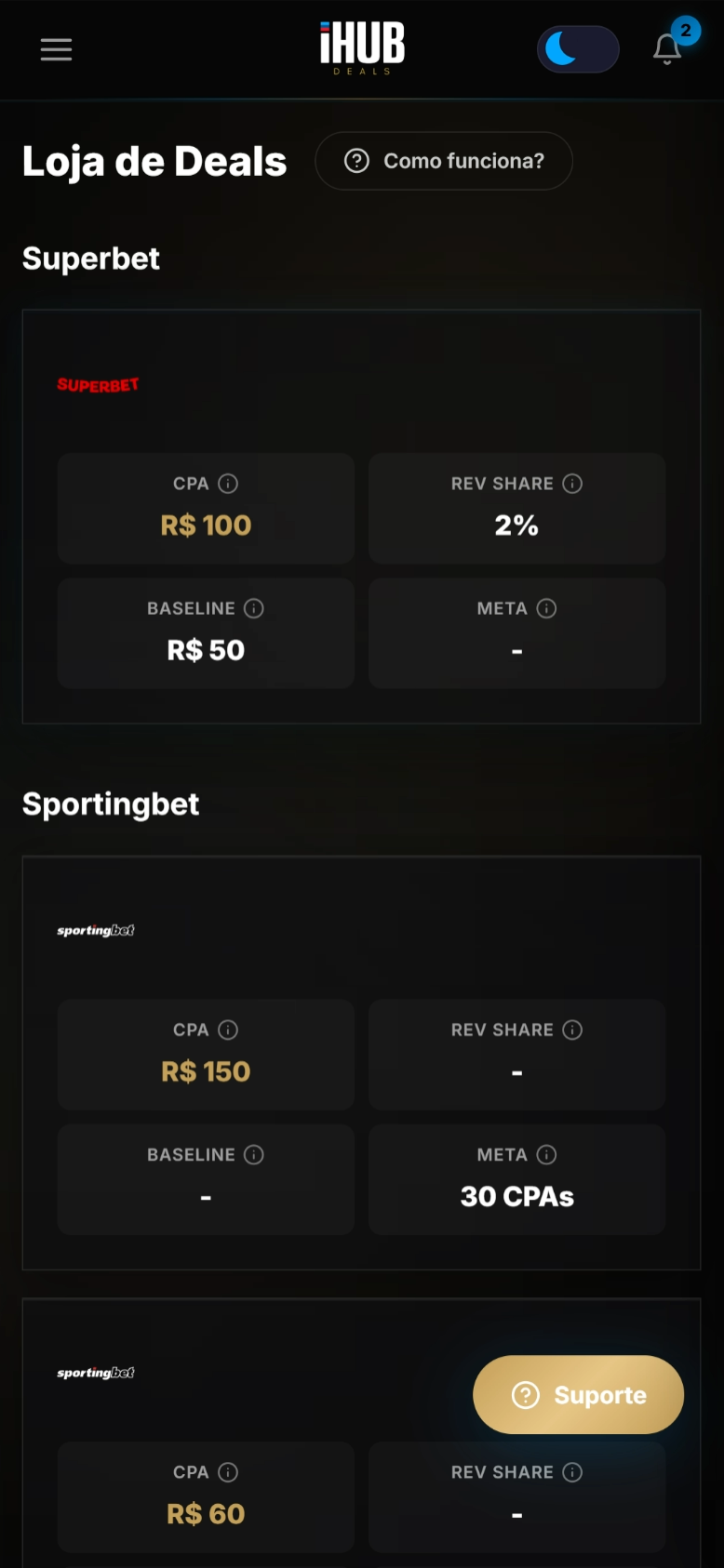
Task: Tap the question mark icon inside Suporte button
Action: [x=528, y=1395]
